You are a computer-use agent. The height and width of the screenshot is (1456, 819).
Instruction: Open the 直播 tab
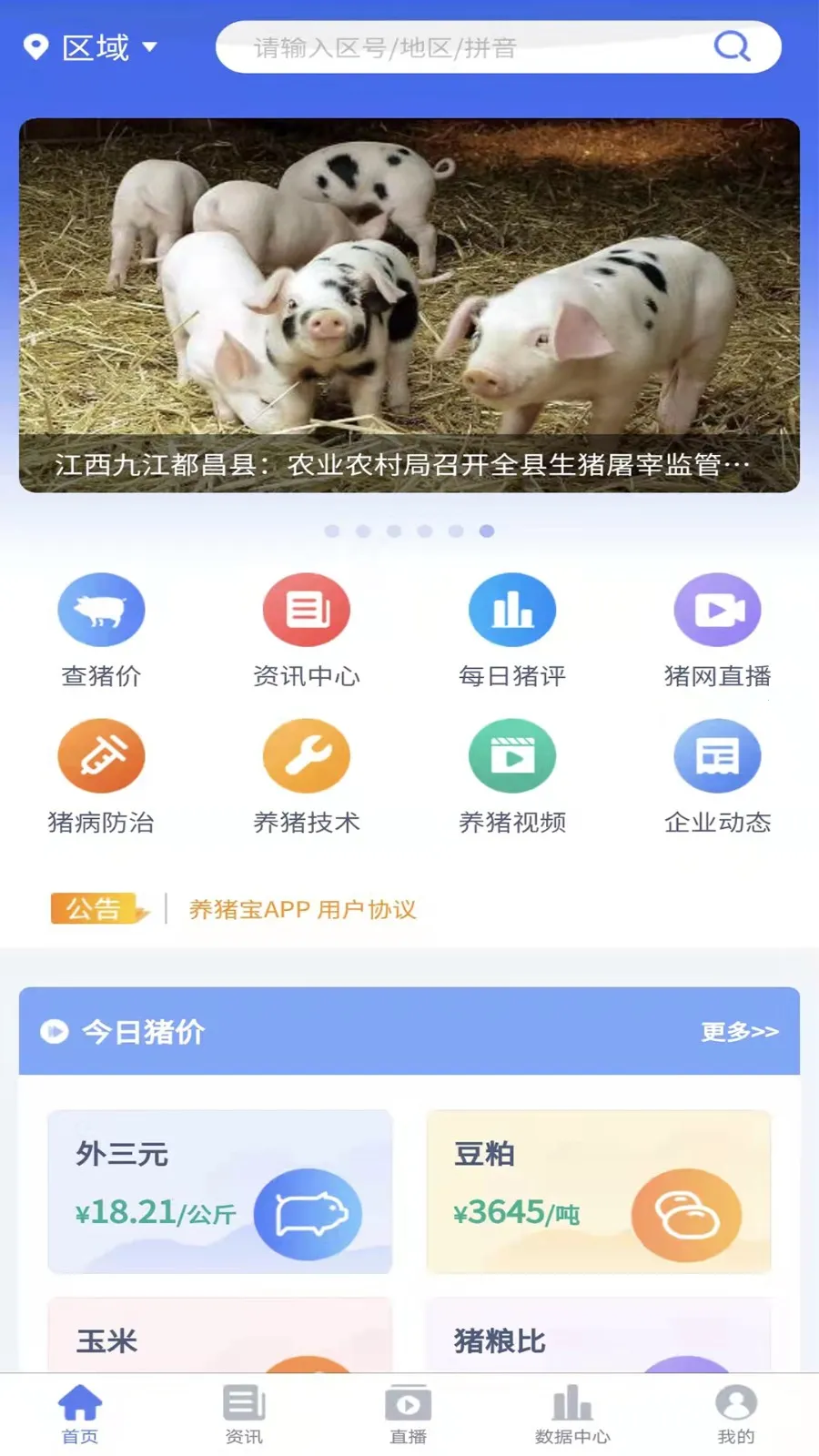[x=408, y=1410]
